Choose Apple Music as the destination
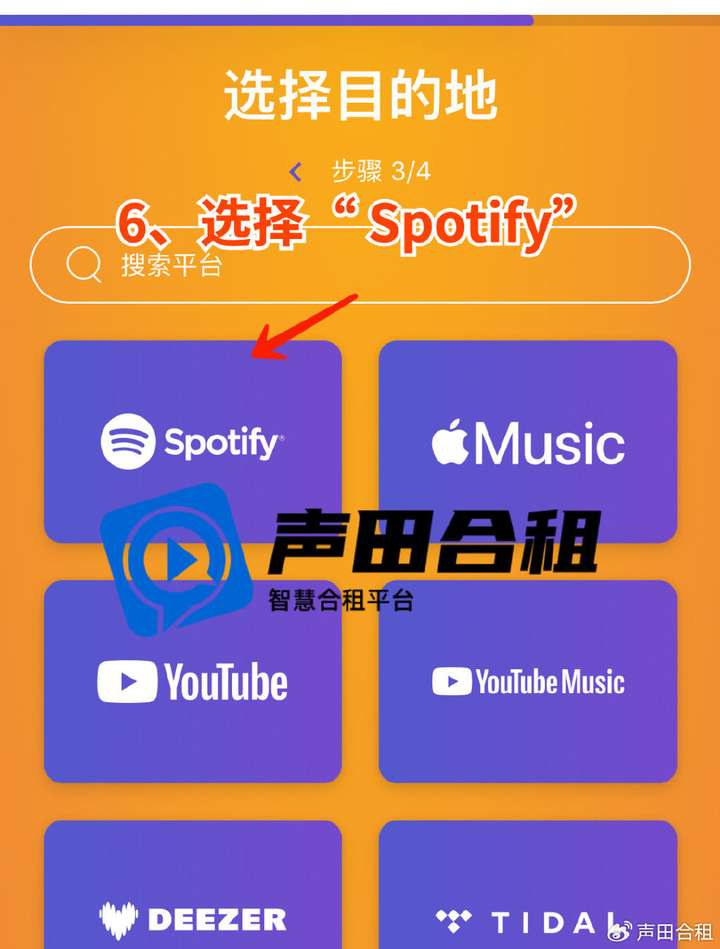Image resolution: width=720 pixels, height=949 pixels. pyautogui.click(x=528, y=441)
